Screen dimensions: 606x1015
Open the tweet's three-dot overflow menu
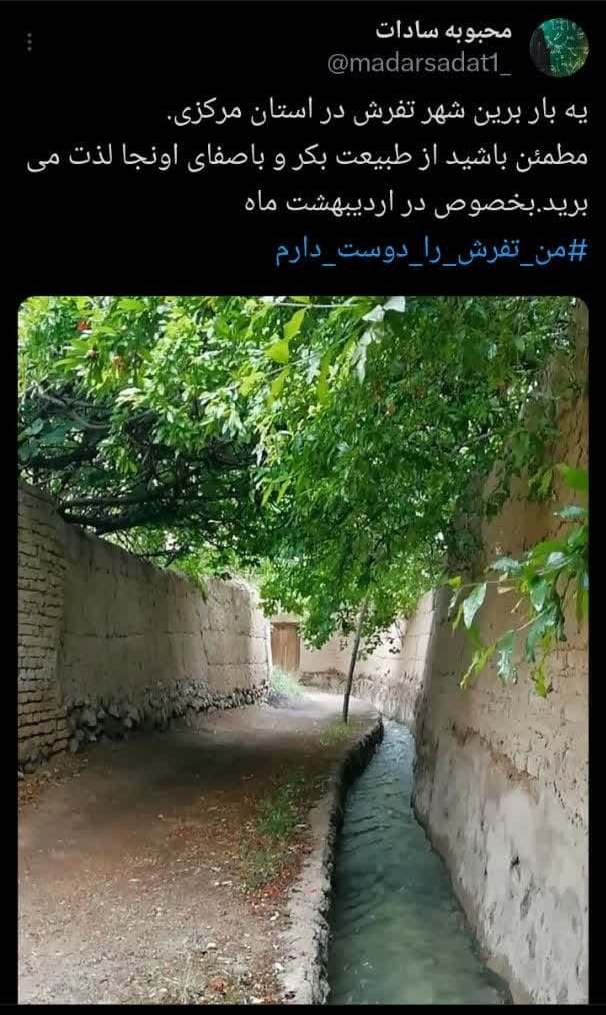coord(30,42)
